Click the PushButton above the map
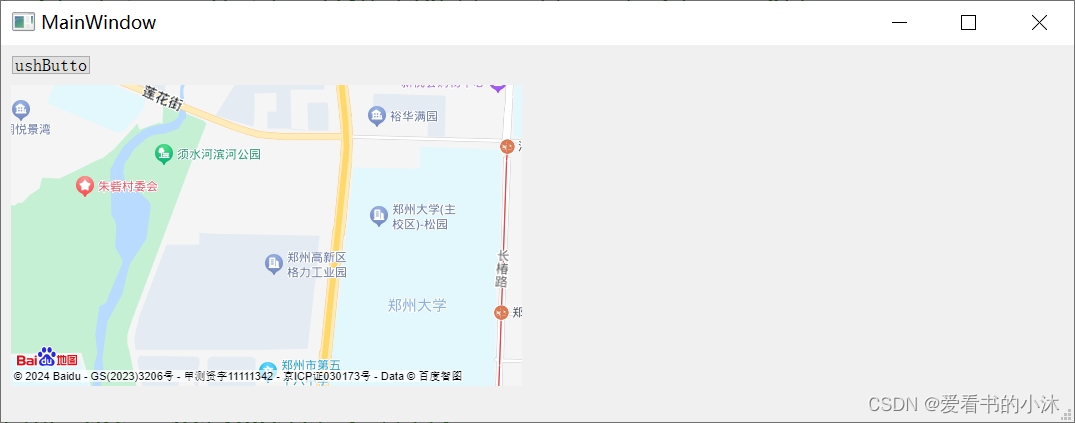The height and width of the screenshot is (423, 1075). tap(51, 65)
